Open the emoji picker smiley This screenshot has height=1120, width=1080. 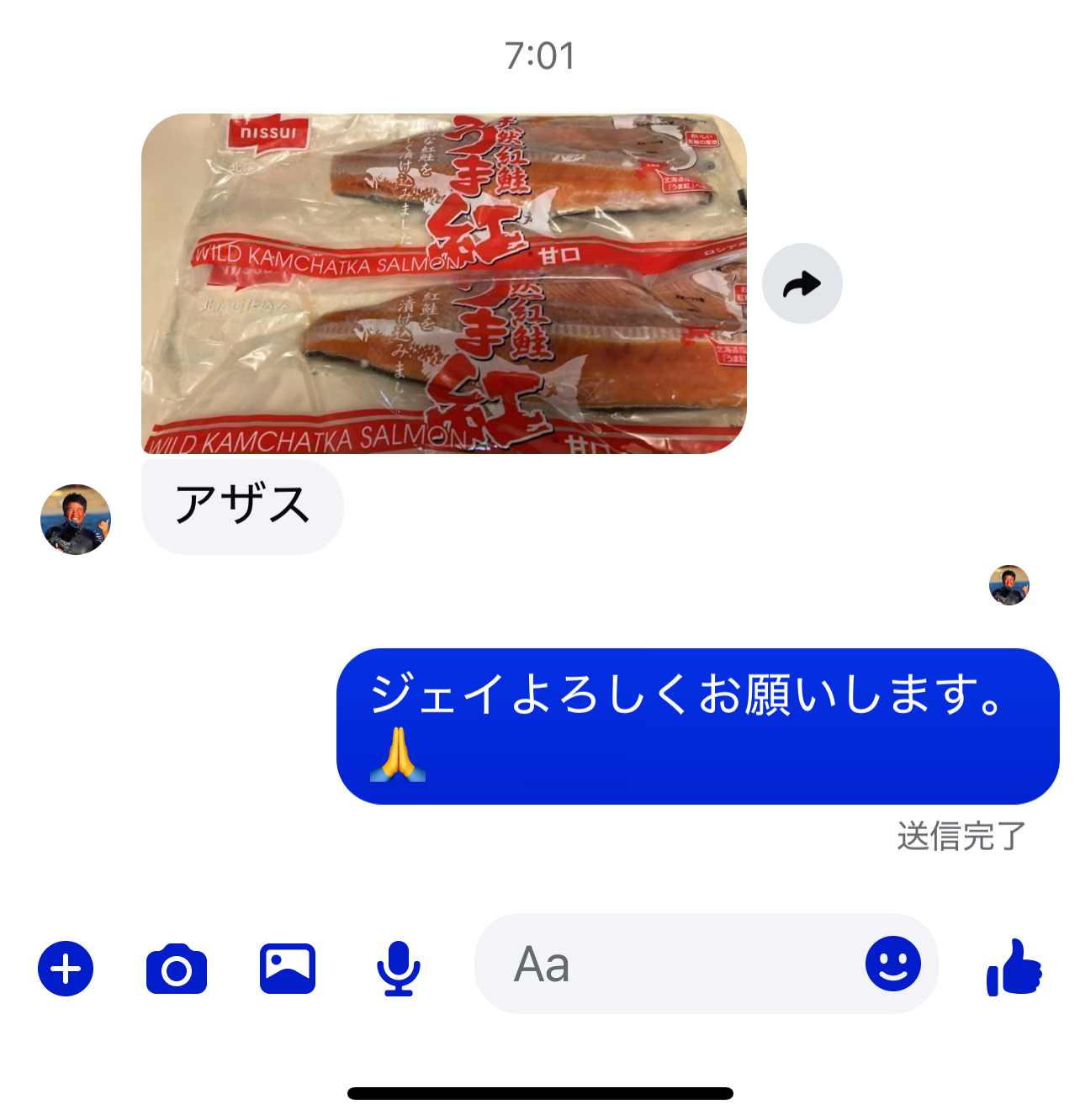point(892,964)
